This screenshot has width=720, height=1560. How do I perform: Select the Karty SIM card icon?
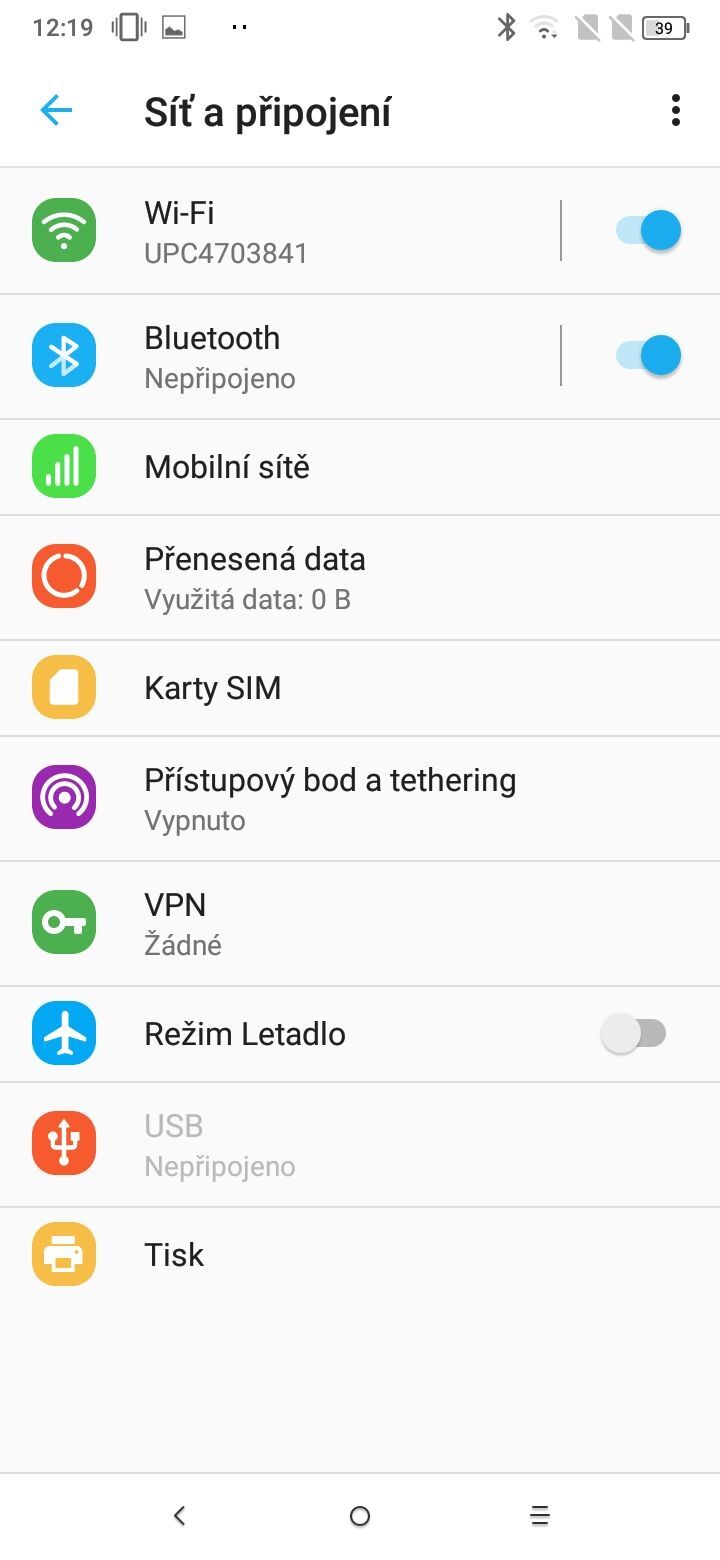pyautogui.click(x=64, y=687)
